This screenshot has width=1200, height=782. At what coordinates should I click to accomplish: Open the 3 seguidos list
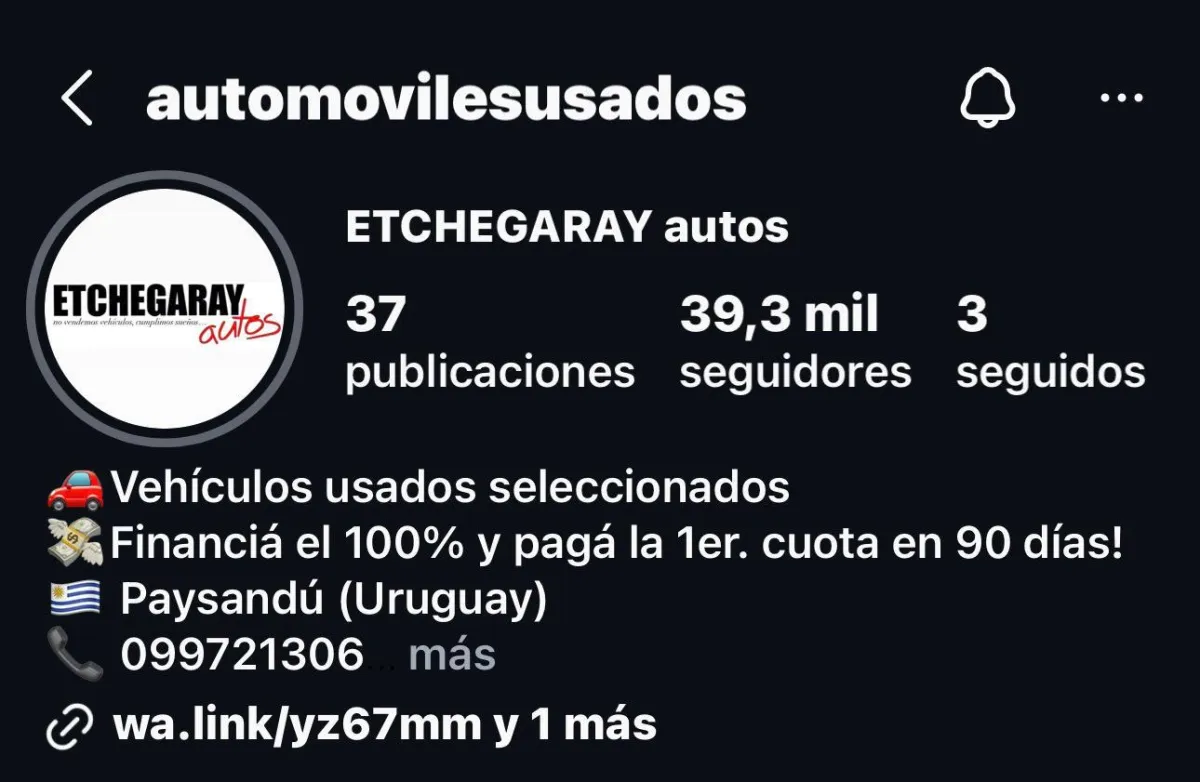(x=1050, y=343)
